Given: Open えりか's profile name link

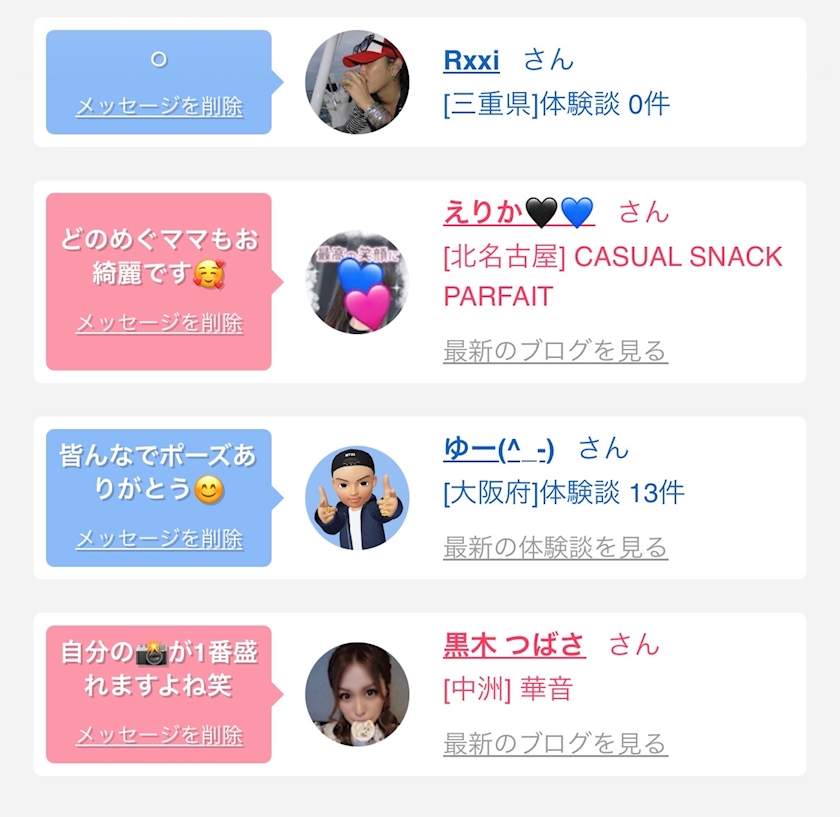Looking at the screenshot, I should pos(519,212).
